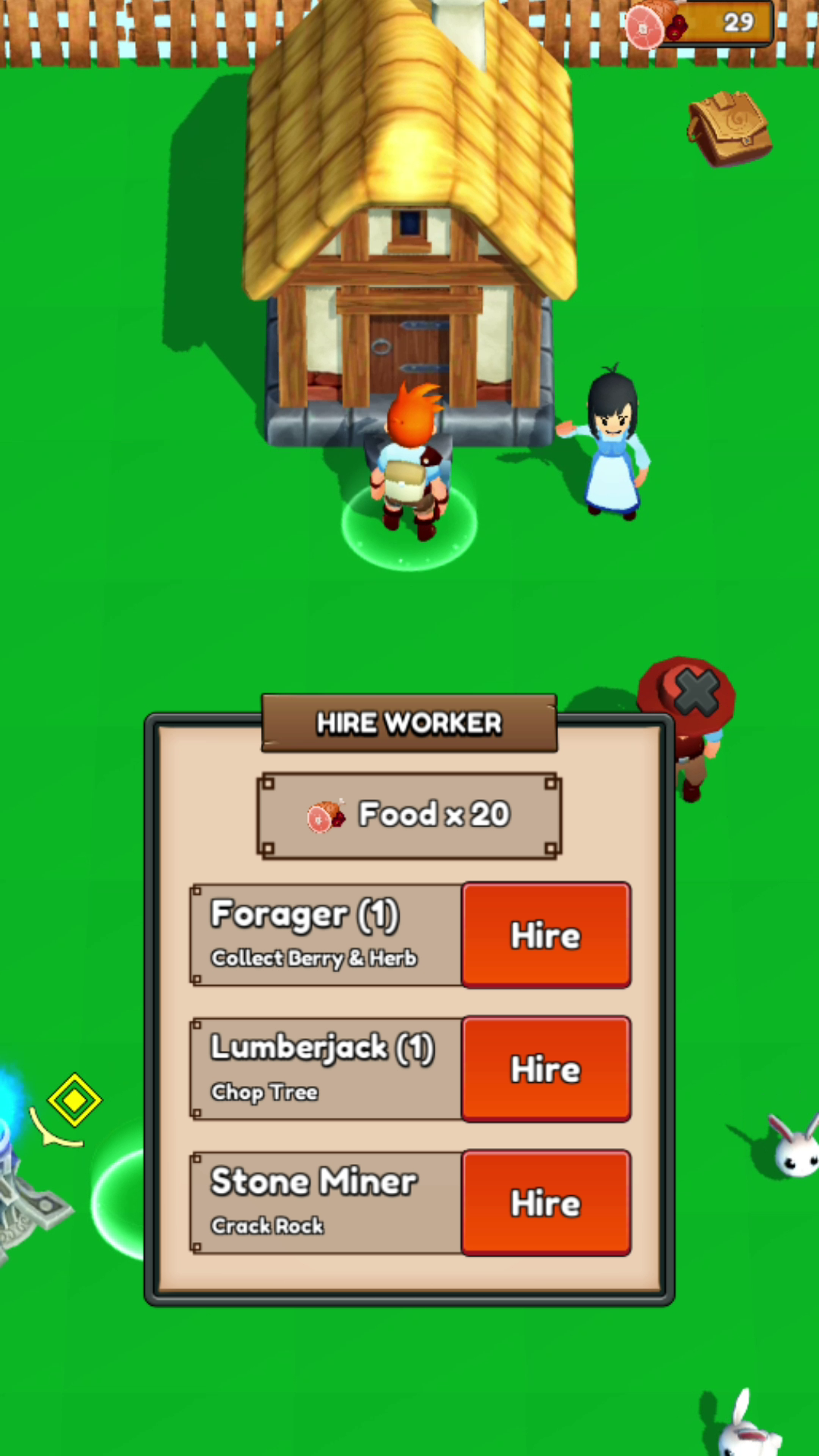Hire a Lumberjack worker

tap(546, 1068)
